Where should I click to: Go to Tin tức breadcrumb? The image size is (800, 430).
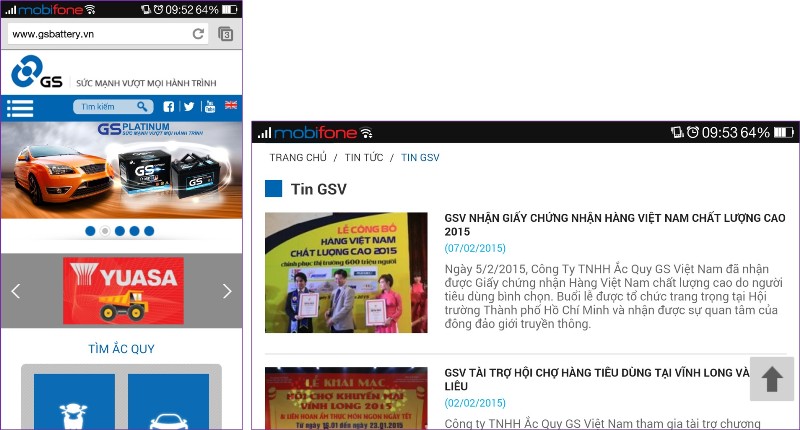point(364,158)
